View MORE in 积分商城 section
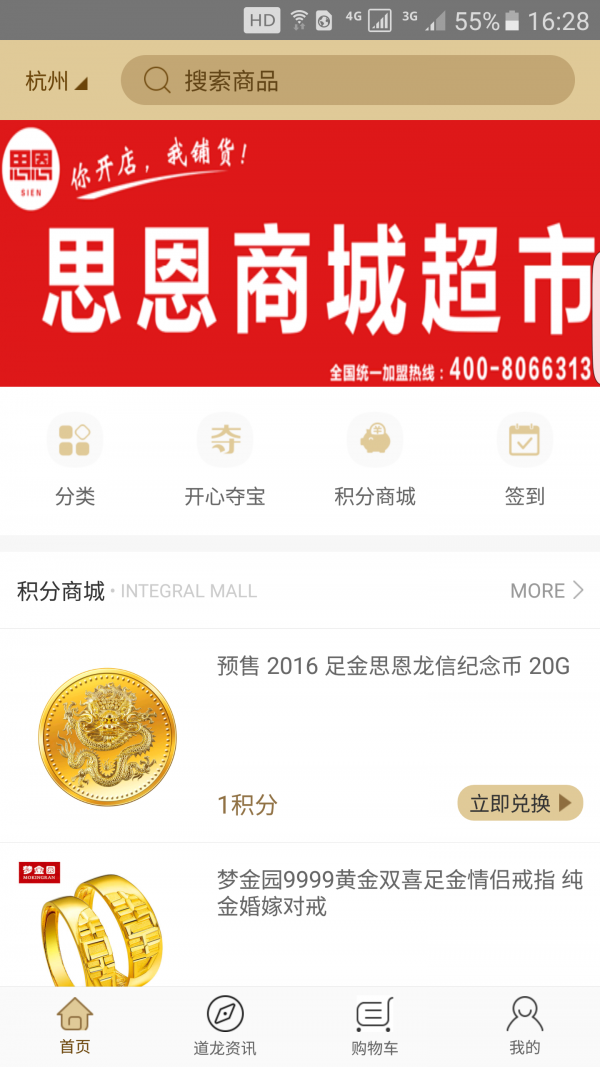Screen dimensions: 600x1067 [546, 591]
